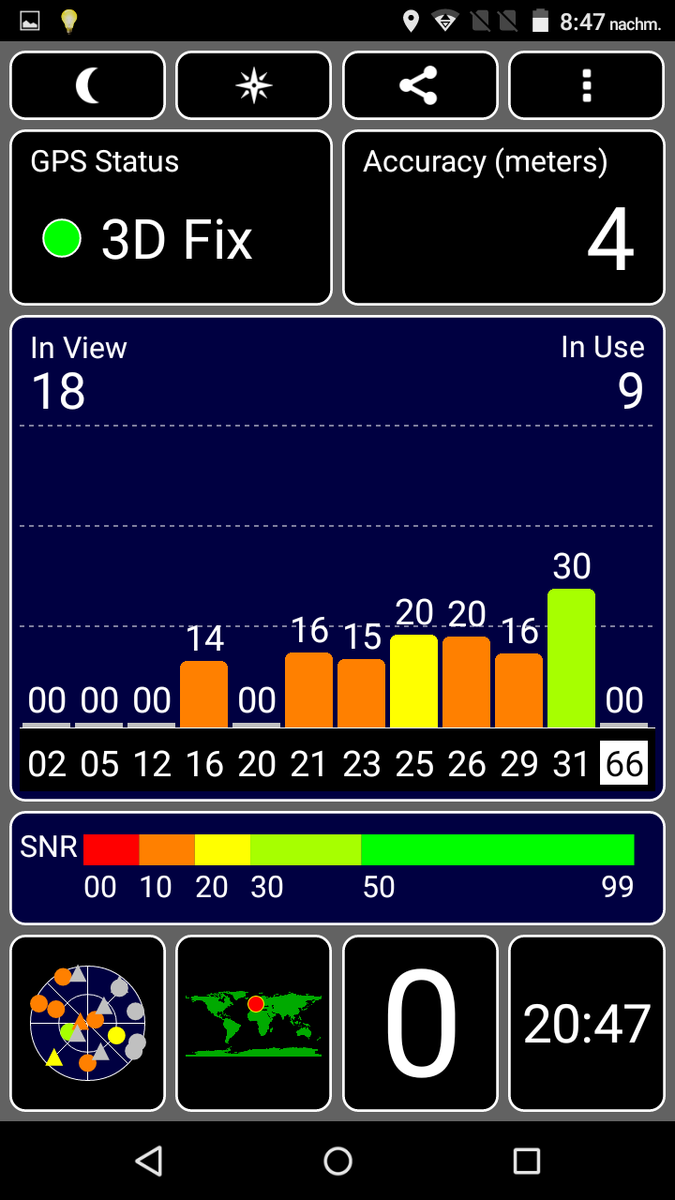Go back with the system back button
Screen dimensions: 675x1200
(149, 1161)
